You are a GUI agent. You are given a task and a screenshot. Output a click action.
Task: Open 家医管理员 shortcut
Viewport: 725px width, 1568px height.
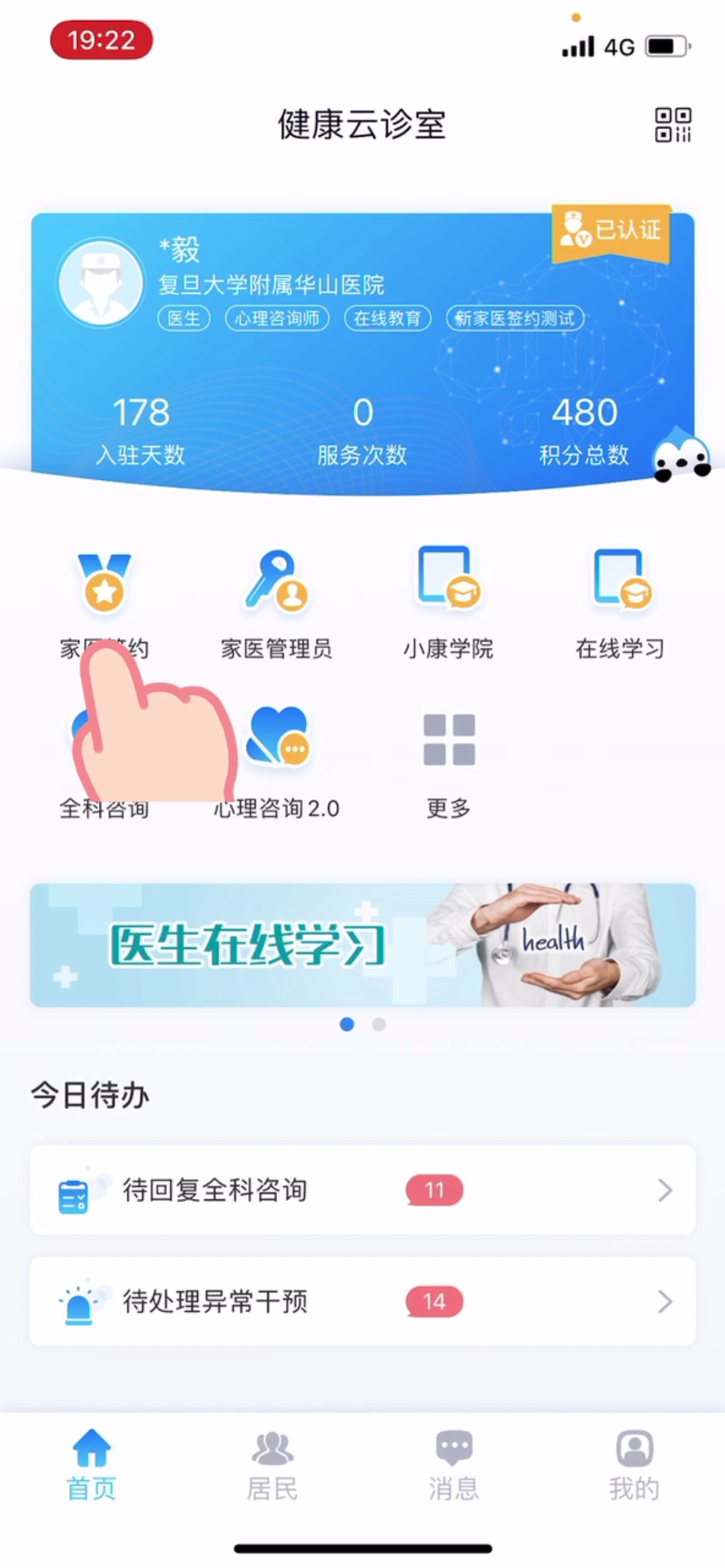tap(276, 604)
